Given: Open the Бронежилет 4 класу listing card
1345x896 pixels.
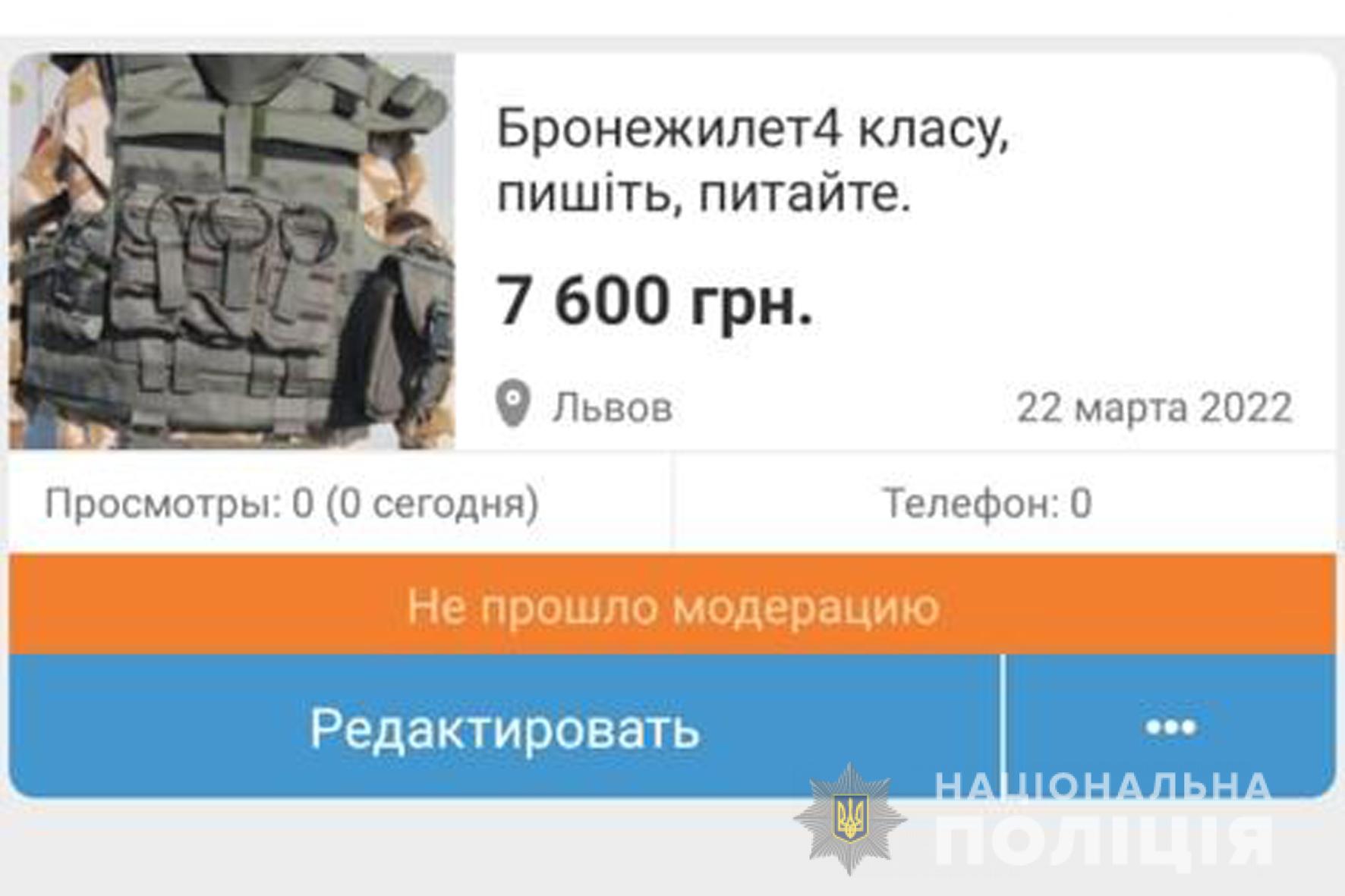Looking at the screenshot, I should [751, 161].
